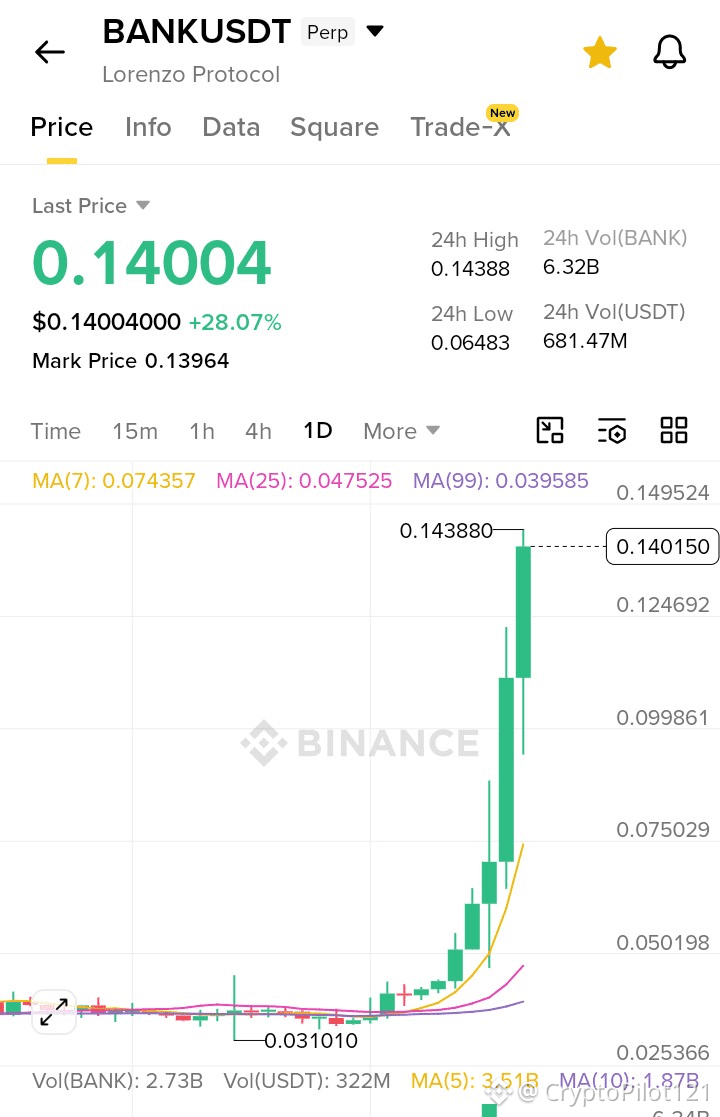This screenshot has height=1117, width=720.
Task: Select the Time chart view
Action: point(56,431)
